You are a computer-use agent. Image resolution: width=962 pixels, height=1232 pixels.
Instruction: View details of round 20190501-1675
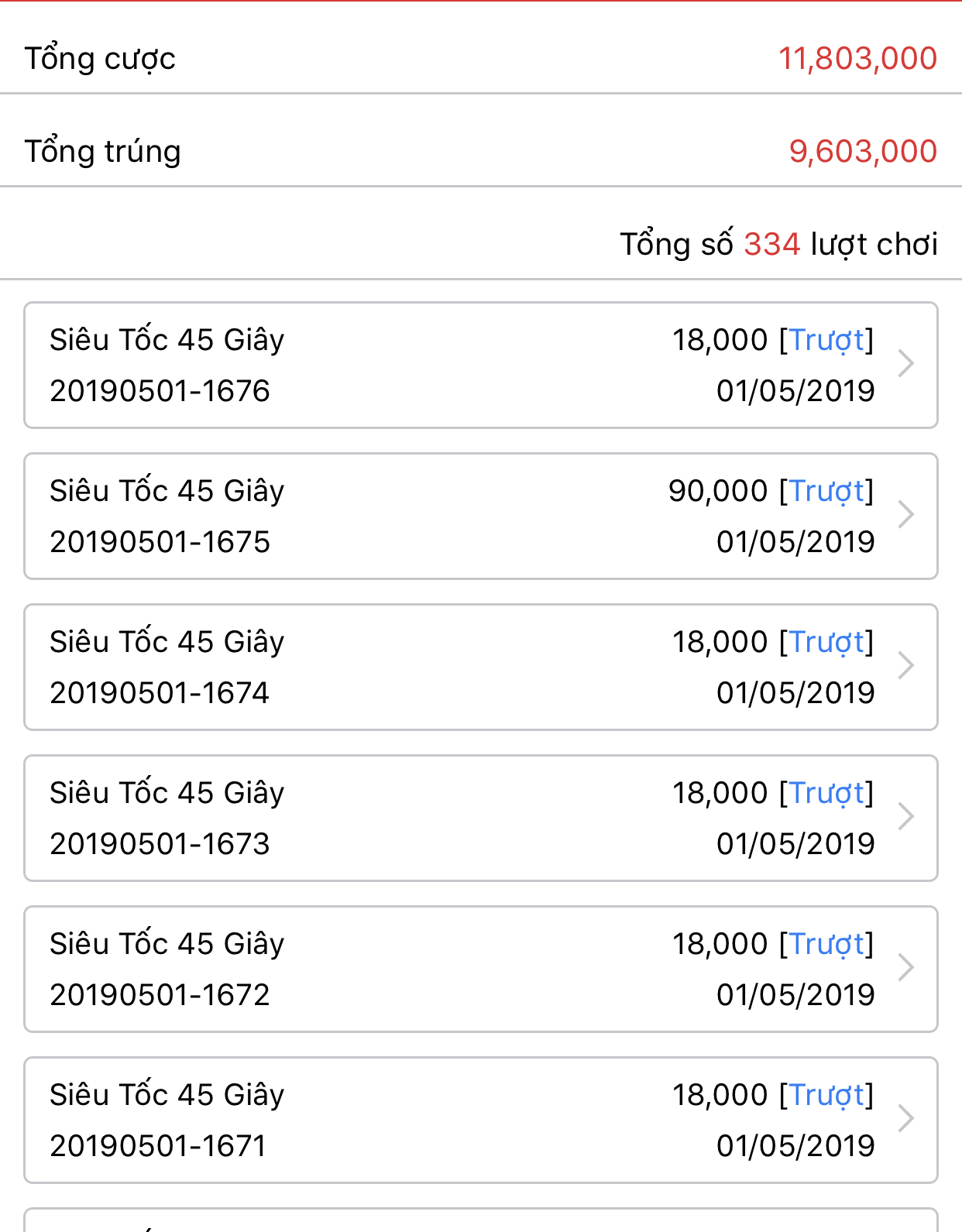480,516
